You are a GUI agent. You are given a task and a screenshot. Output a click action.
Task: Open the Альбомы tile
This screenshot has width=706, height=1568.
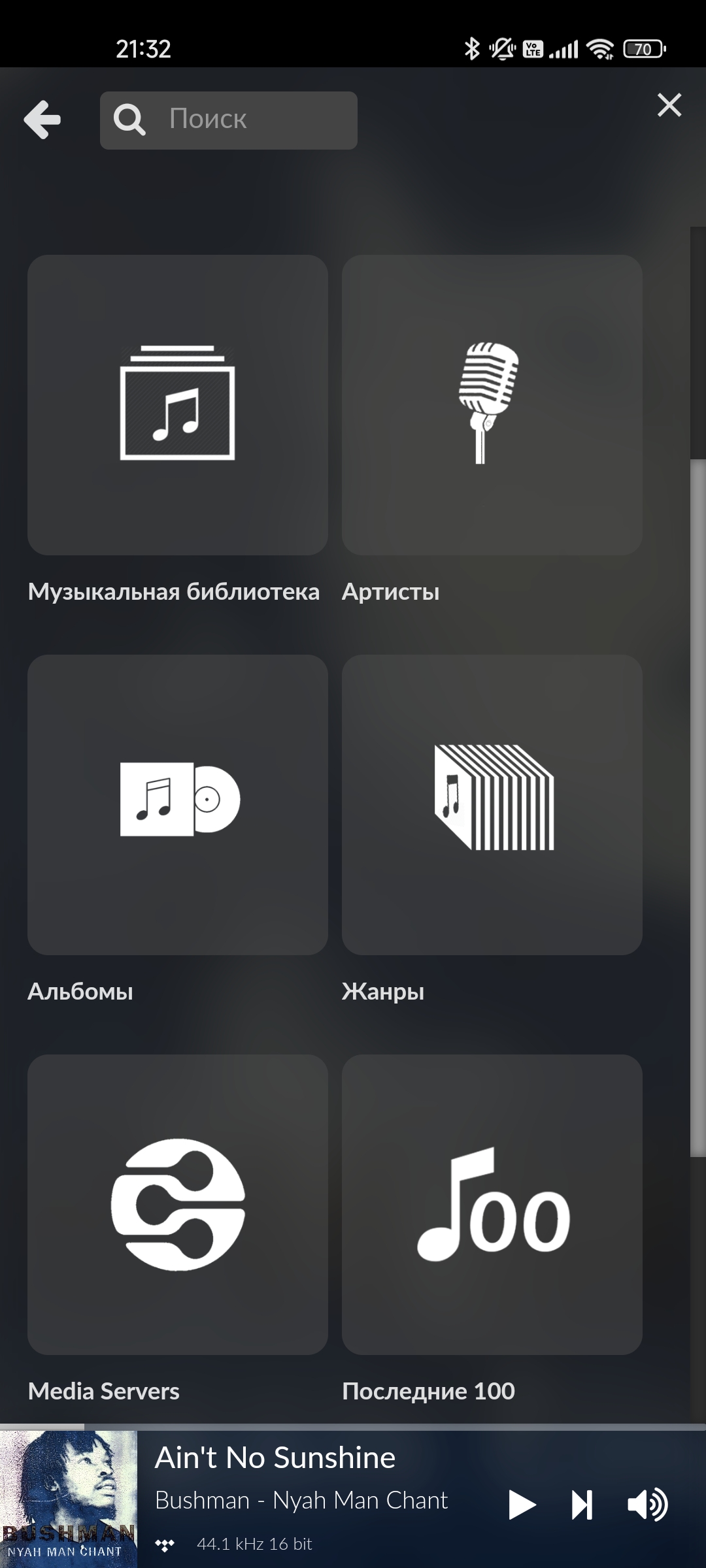[x=177, y=805]
